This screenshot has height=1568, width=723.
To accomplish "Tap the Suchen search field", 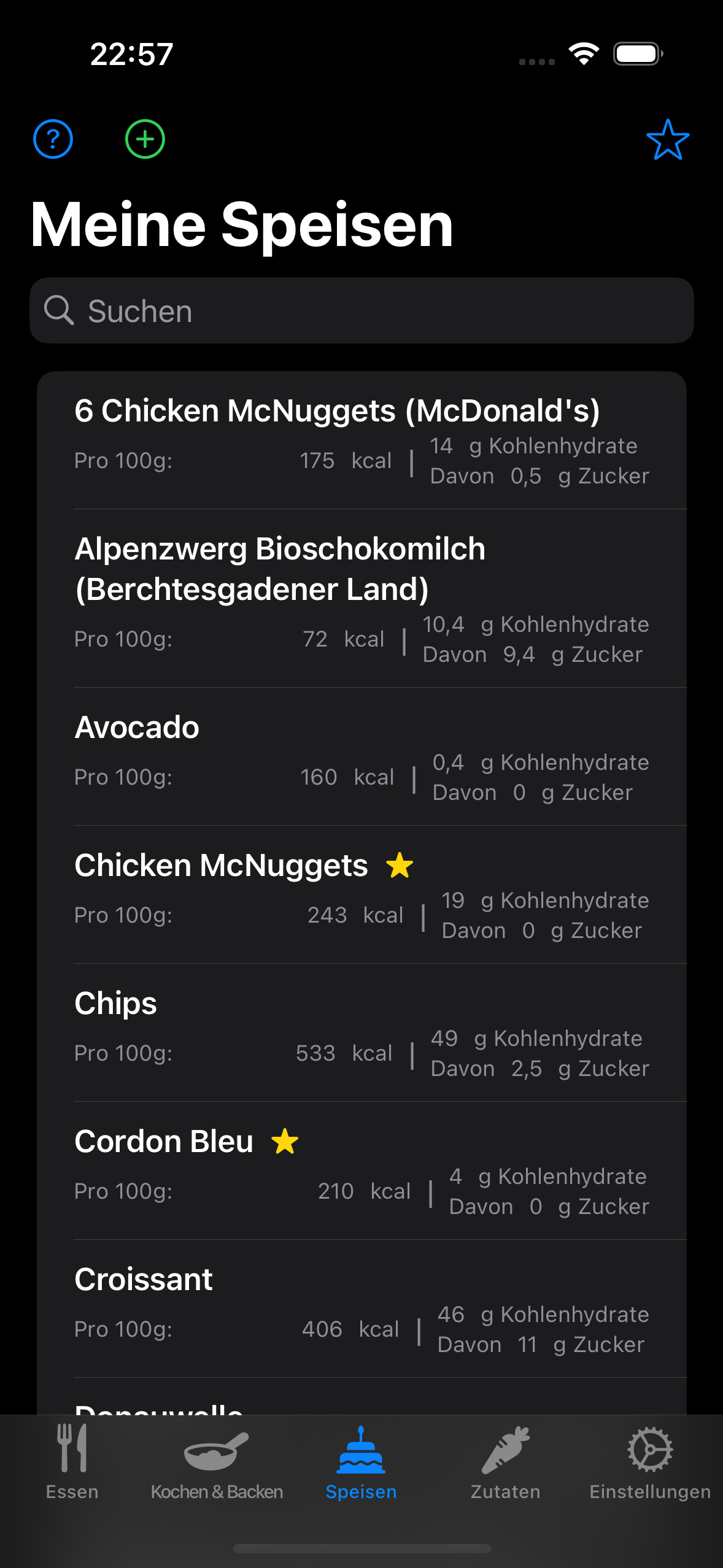I will (x=361, y=310).
